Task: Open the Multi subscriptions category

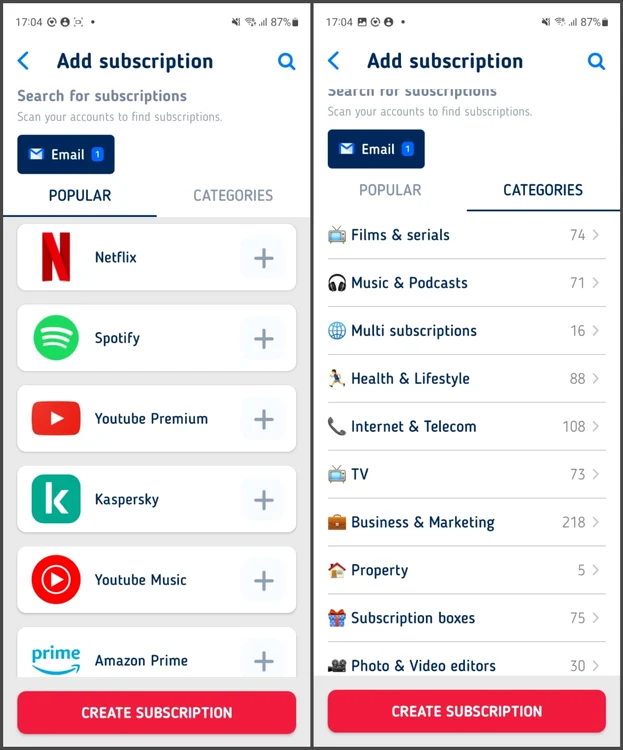Action: click(466, 331)
